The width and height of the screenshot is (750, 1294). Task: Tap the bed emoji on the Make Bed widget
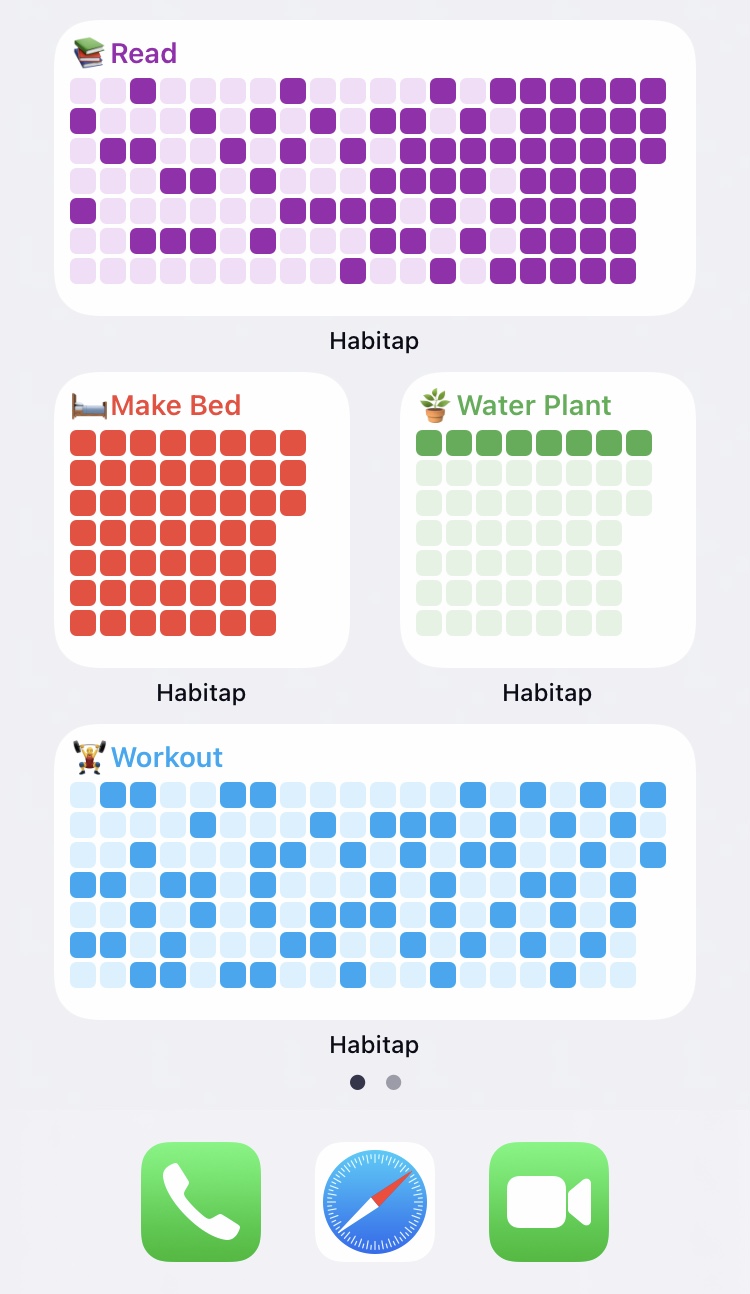pos(91,405)
